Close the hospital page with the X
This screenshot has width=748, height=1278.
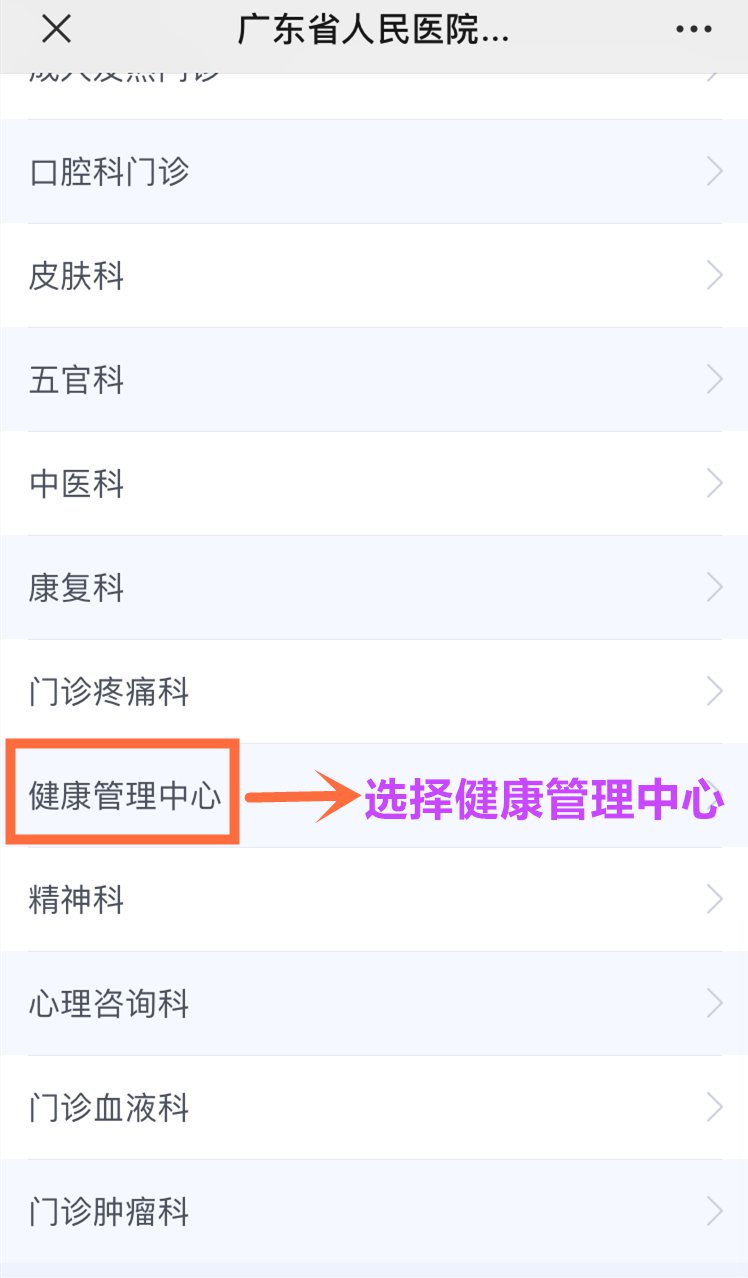click(57, 30)
